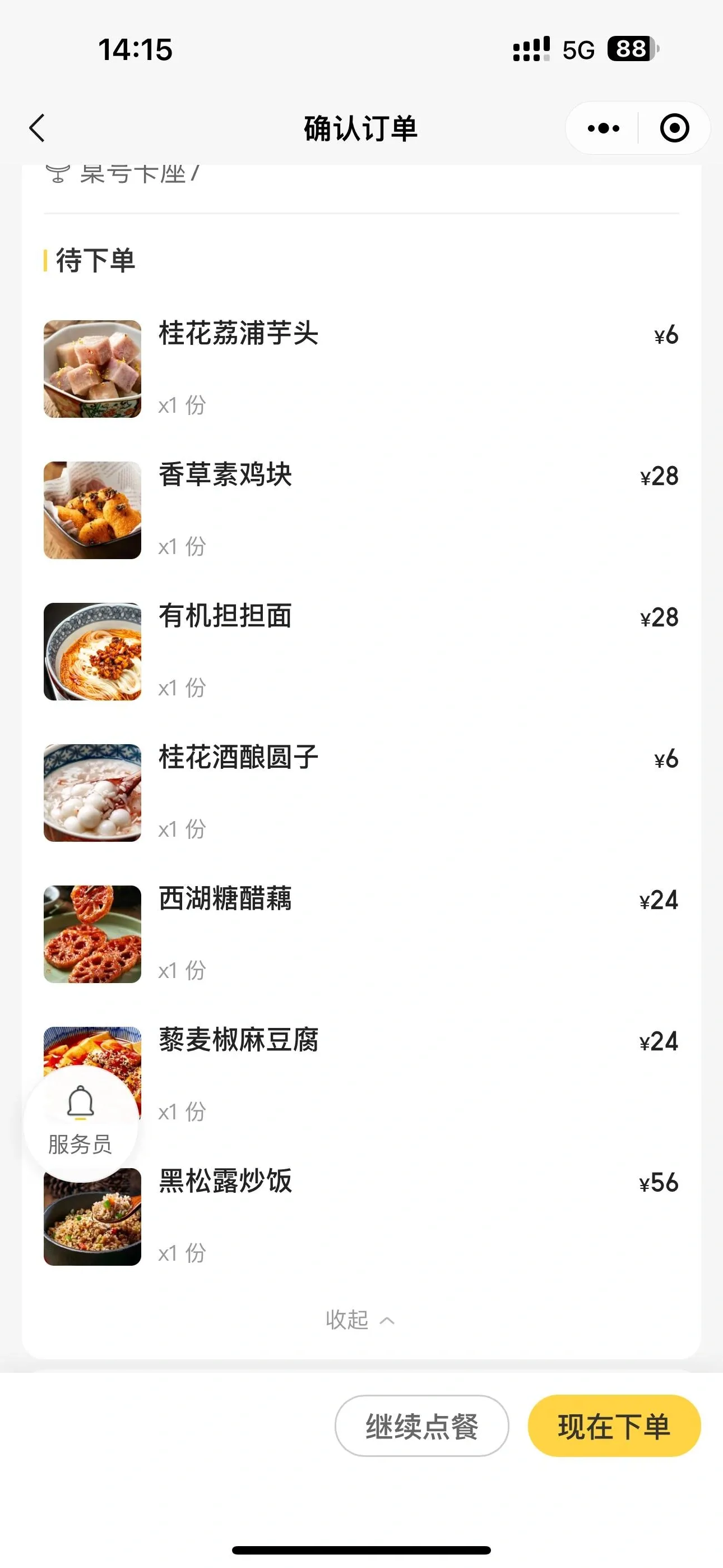Submit the order with 现在下单
723x1568 pixels.
614,1426
